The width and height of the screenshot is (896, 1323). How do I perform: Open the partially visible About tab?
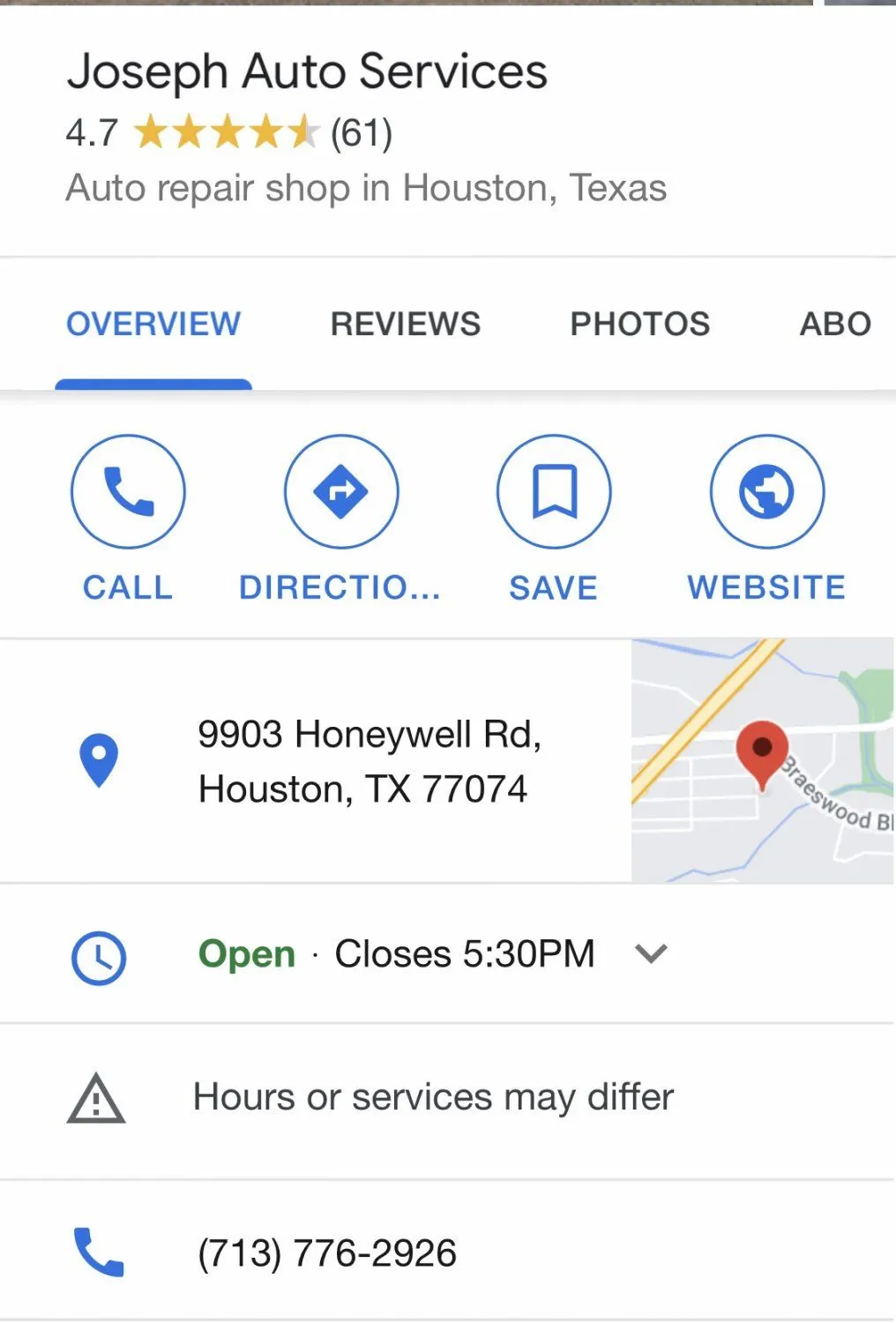tap(834, 324)
